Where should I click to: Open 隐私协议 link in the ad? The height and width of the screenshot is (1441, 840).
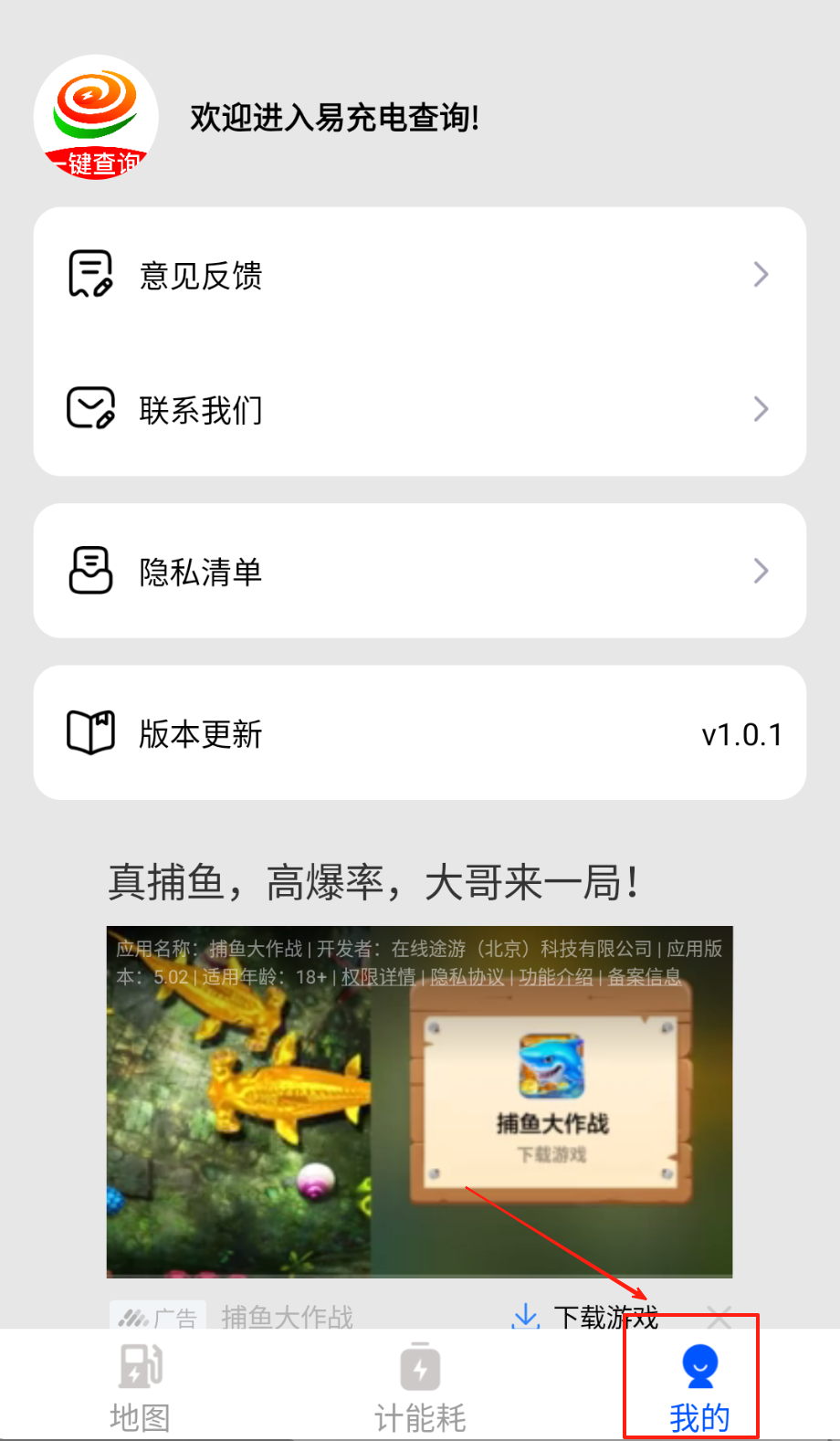[467, 977]
